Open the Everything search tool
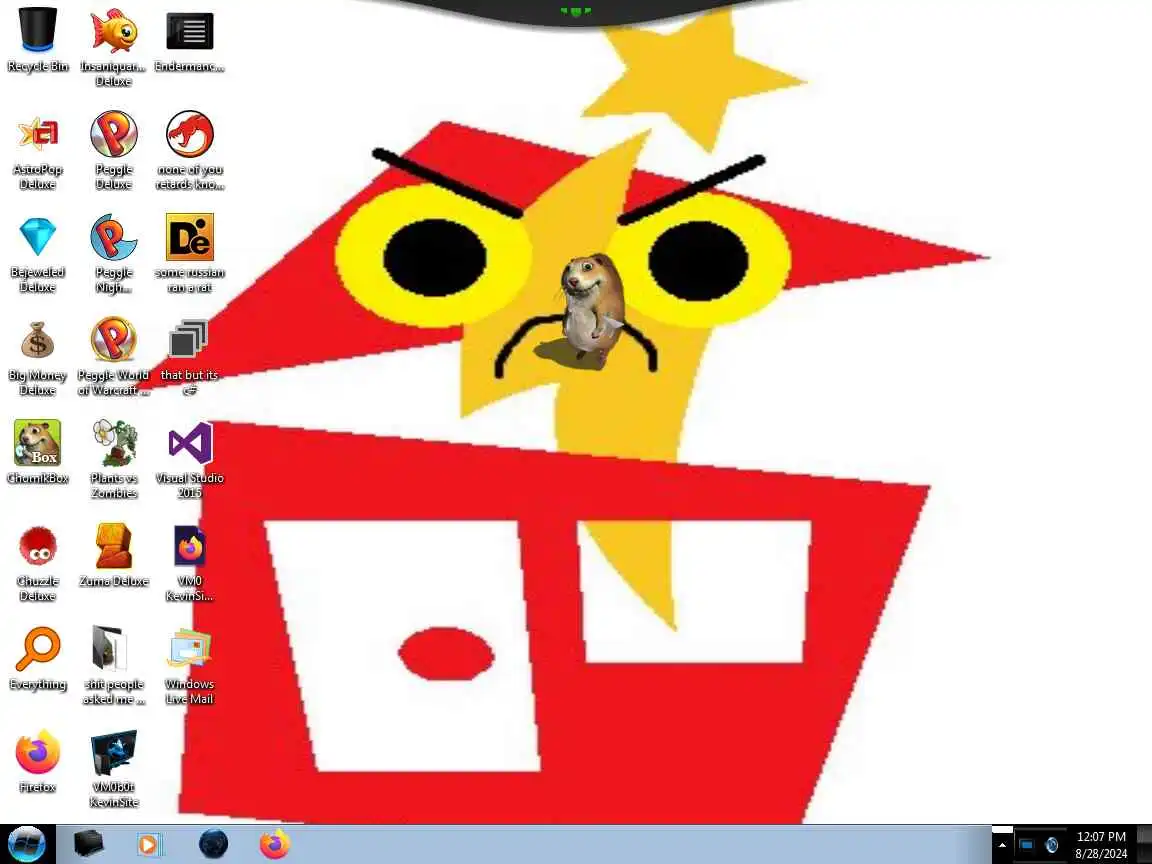 coord(38,650)
